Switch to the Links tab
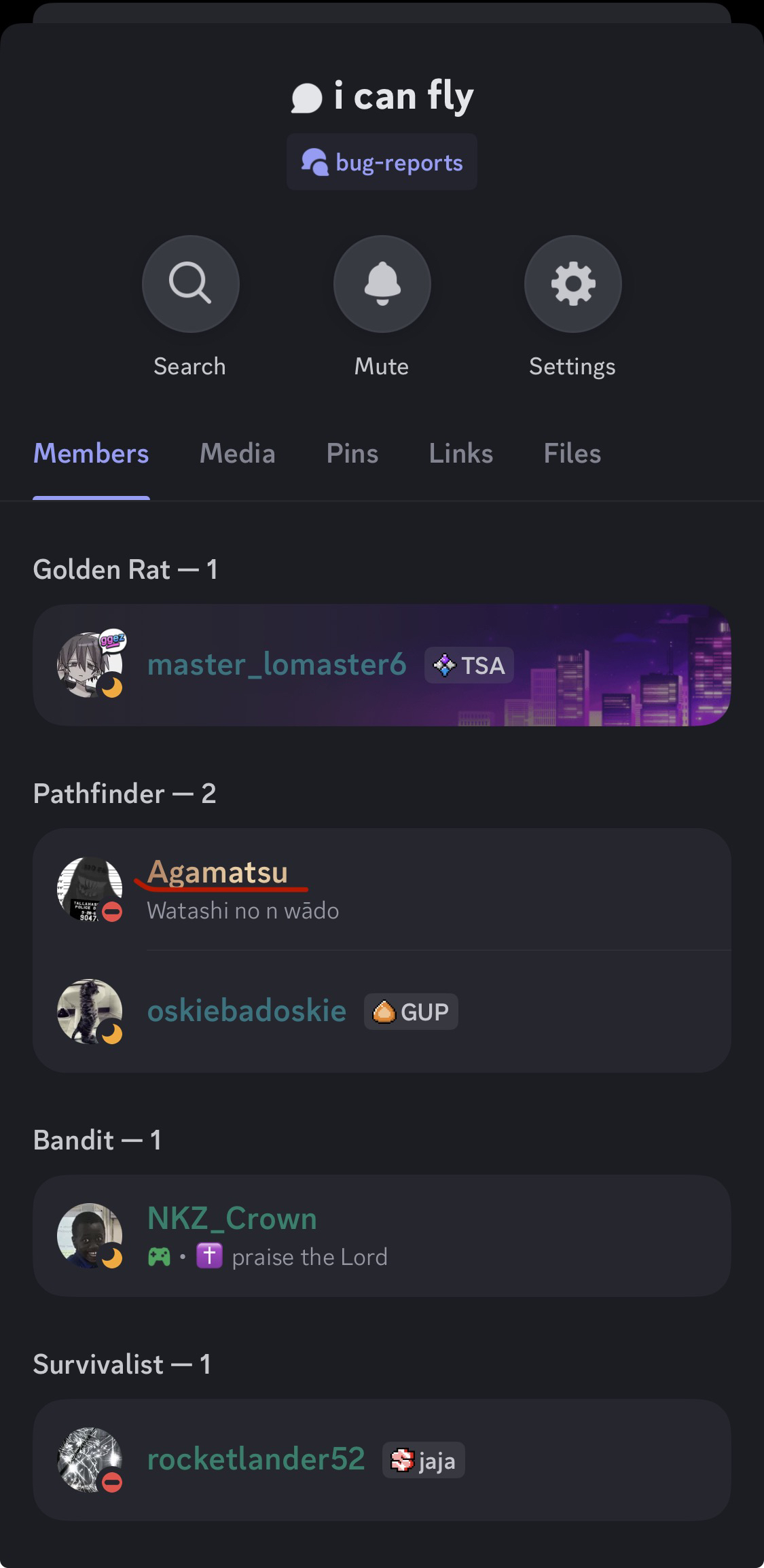The image size is (764, 1568). coord(460,454)
